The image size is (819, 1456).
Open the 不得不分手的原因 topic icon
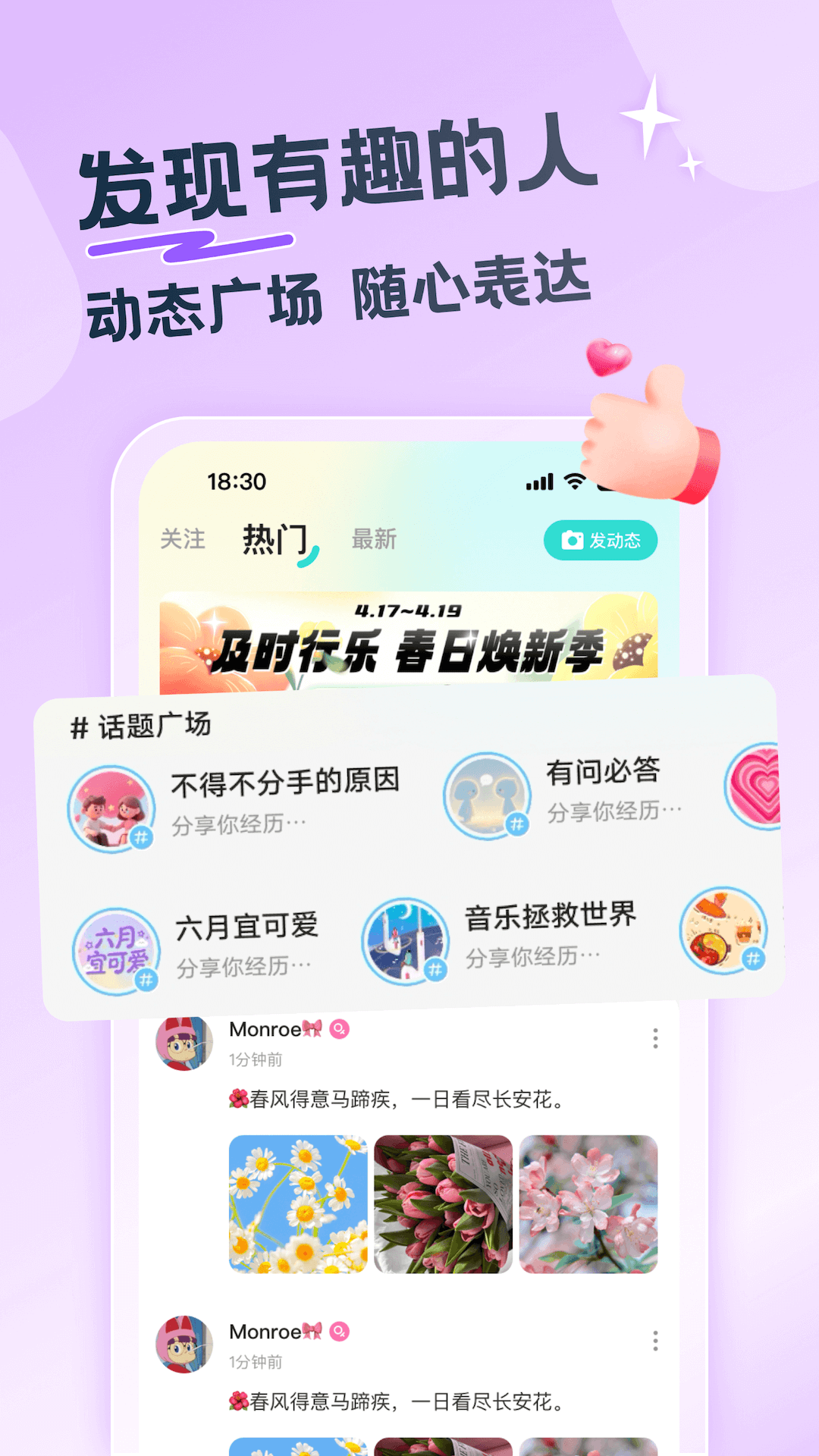(x=111, y=808)
